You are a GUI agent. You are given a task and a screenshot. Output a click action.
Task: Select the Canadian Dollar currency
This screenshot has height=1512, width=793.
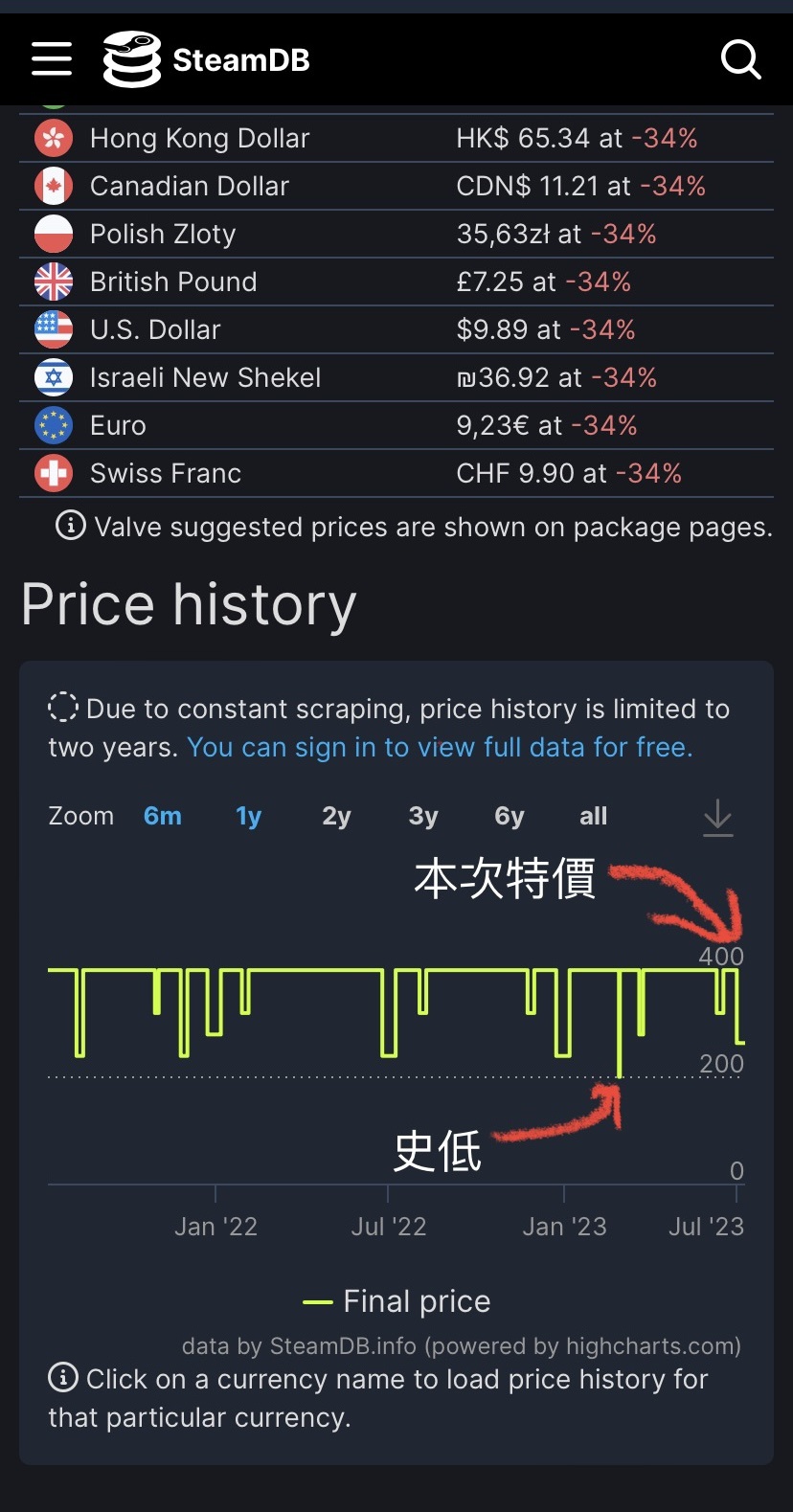189,187
